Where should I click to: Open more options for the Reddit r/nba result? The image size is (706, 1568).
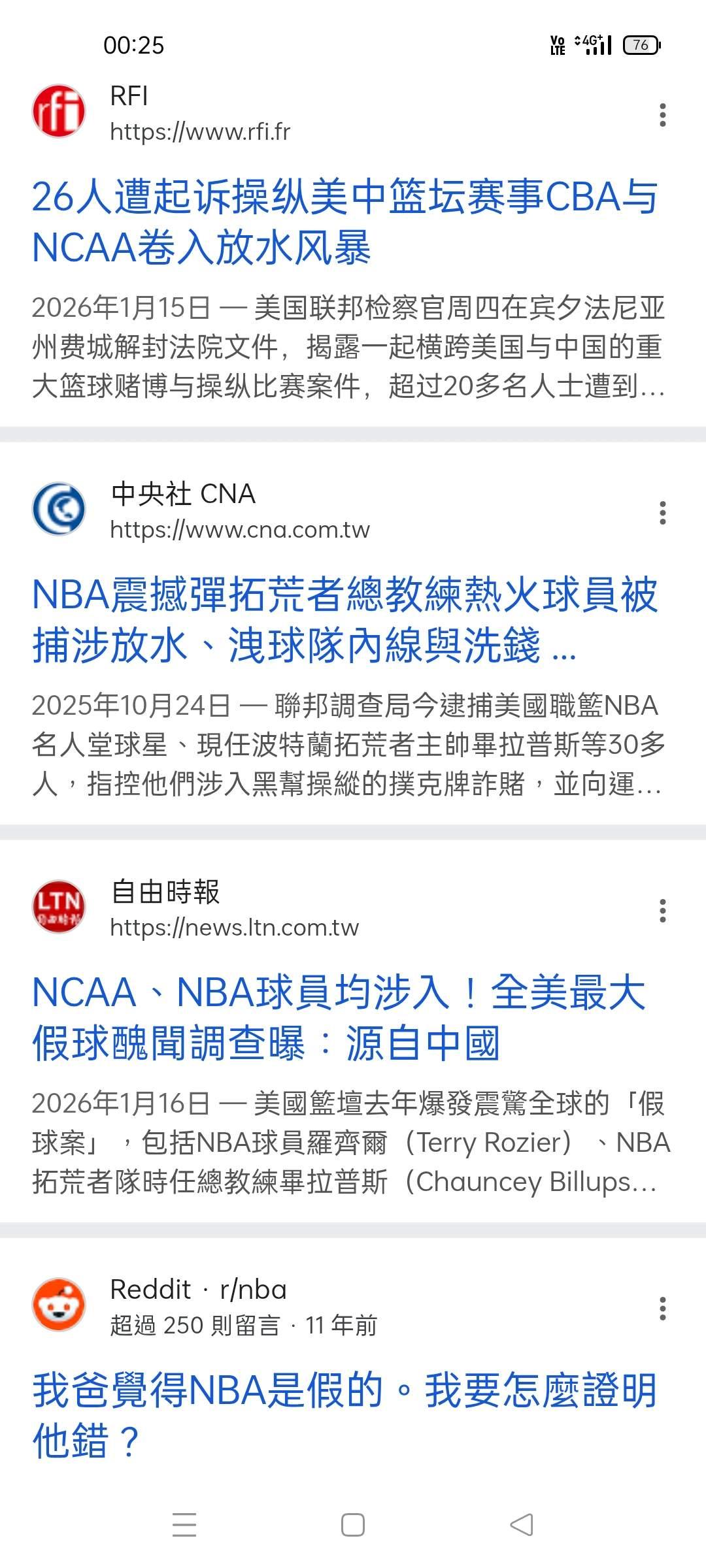click(662, 1309)
